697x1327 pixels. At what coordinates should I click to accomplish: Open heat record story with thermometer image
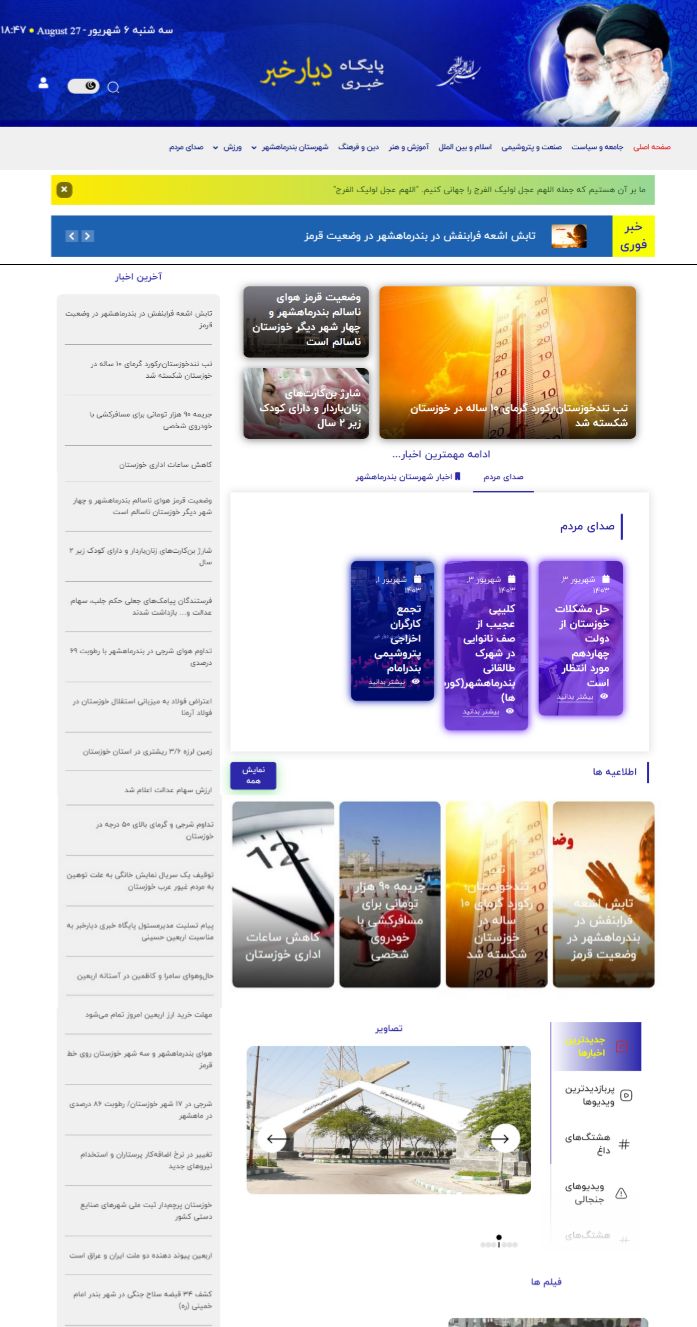[x=508, y=362]
